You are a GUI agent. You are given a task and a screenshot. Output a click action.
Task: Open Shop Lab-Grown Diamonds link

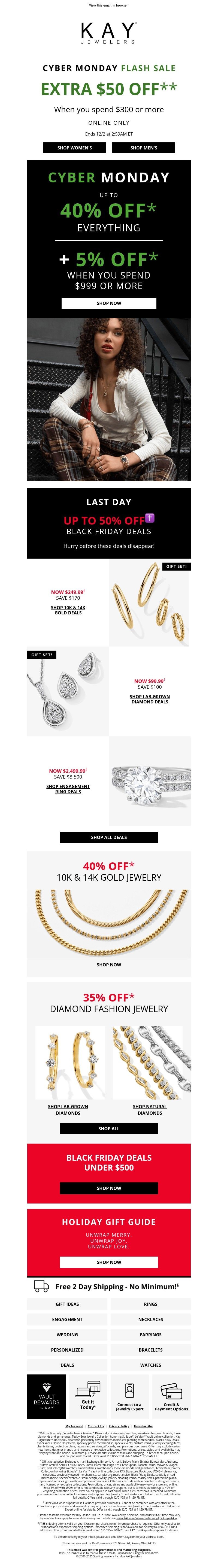point(68,1110)
